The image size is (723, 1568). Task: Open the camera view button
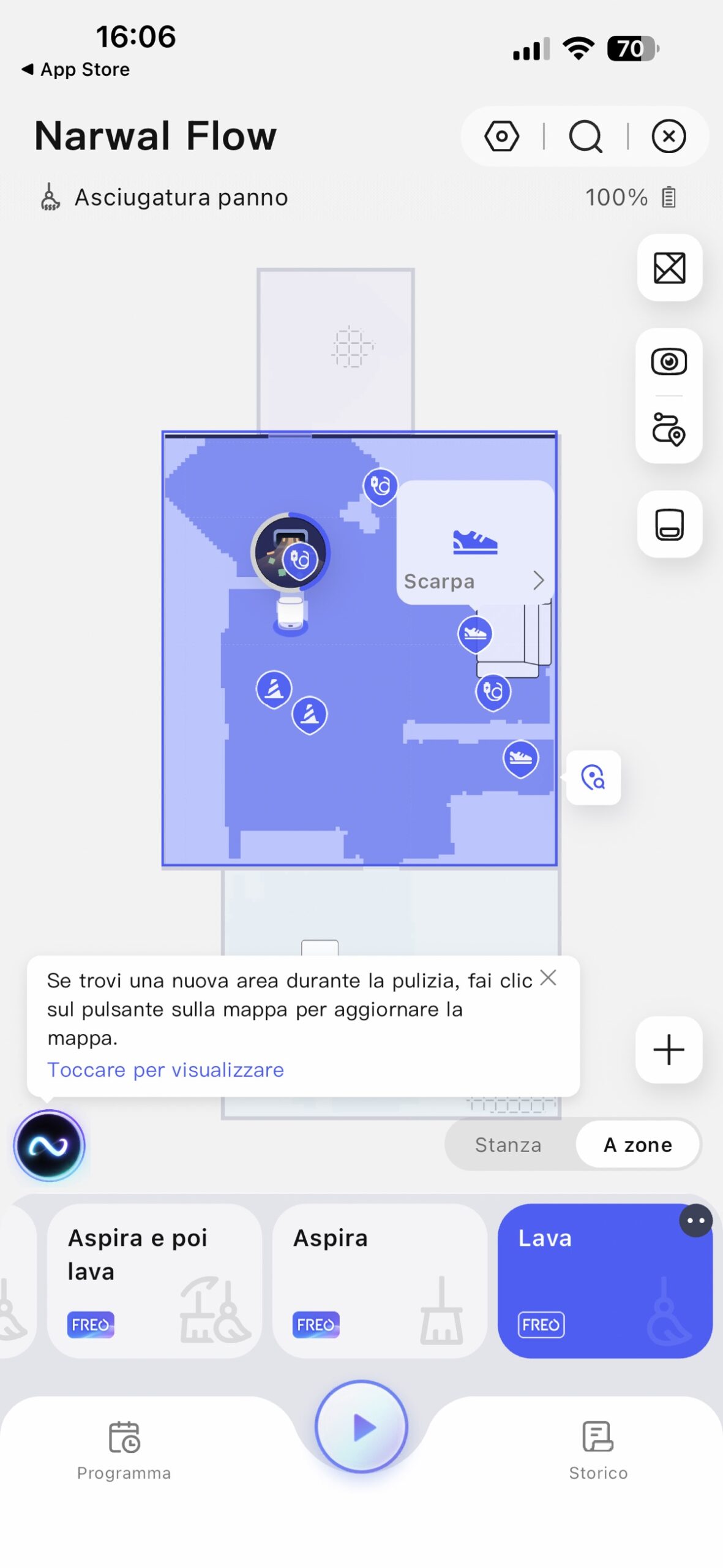tap(669, 361)
